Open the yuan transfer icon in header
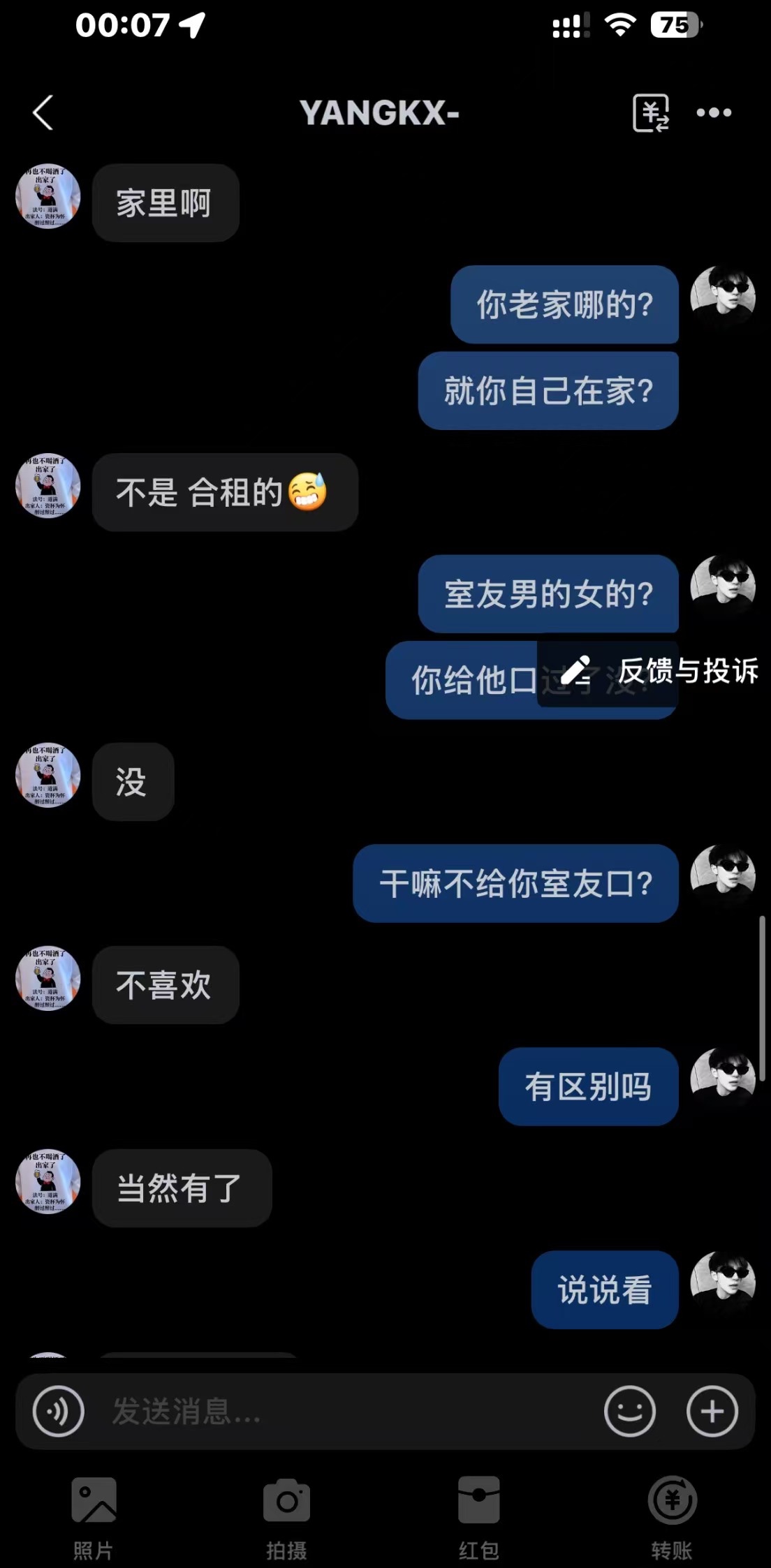 tap(650, 113)
